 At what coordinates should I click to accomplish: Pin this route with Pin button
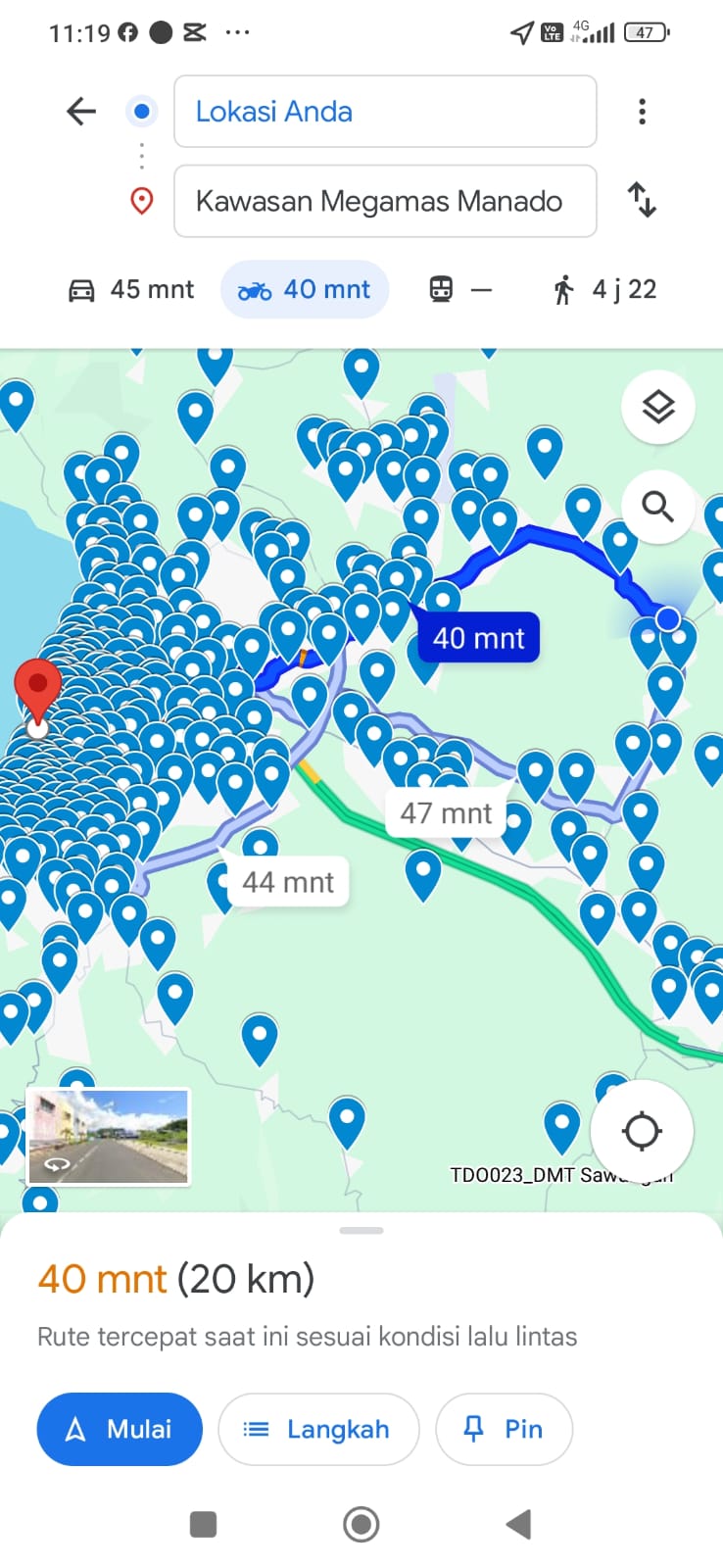(x=504, y=1429)
